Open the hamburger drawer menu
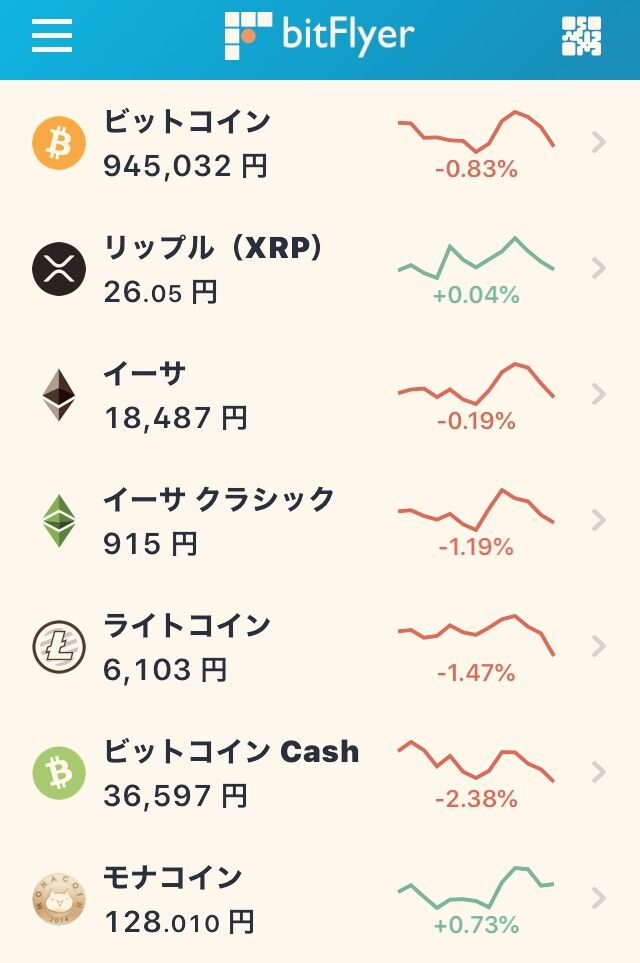This screenshot has width=640, height=963. pyautogui.click(x=52, y=36)
